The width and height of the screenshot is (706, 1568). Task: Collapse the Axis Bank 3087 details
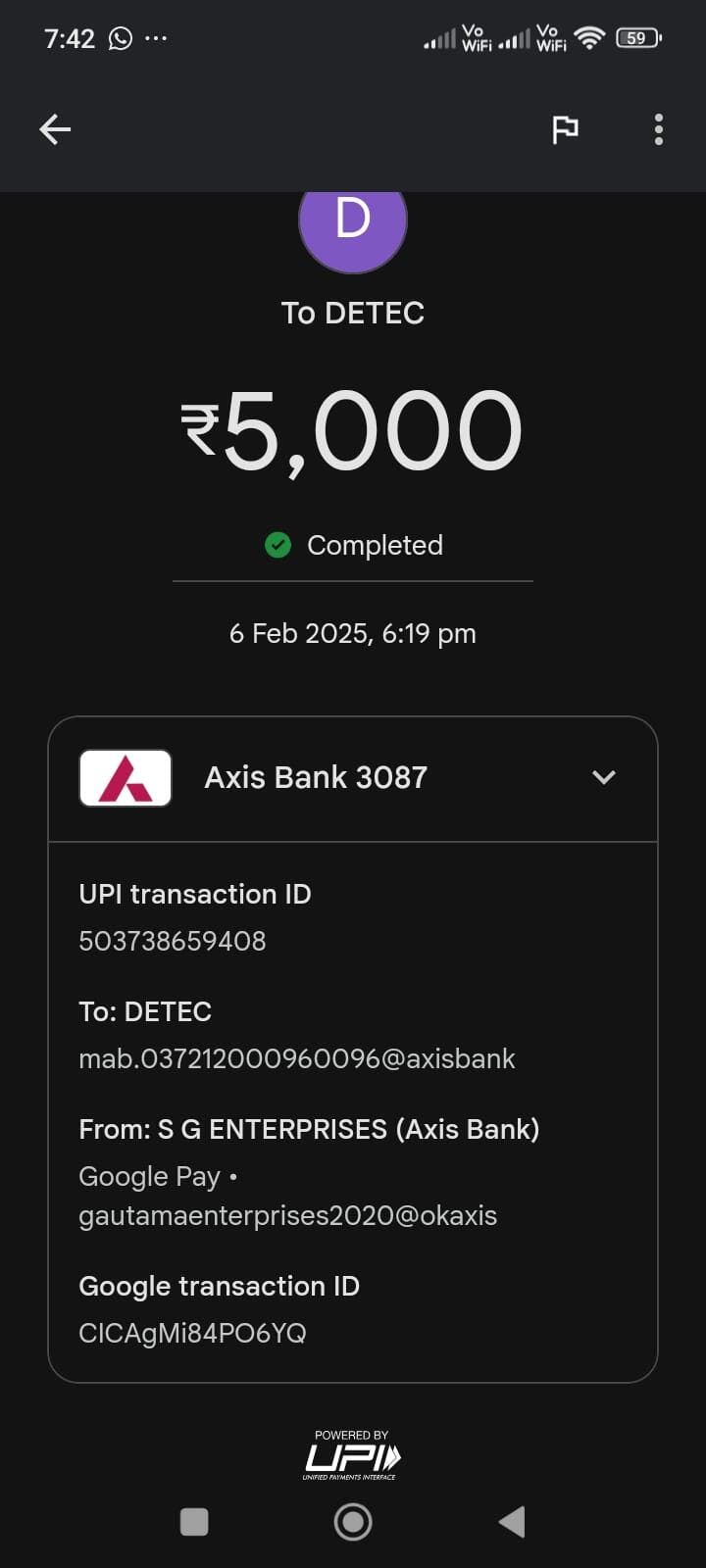point(603,777)
